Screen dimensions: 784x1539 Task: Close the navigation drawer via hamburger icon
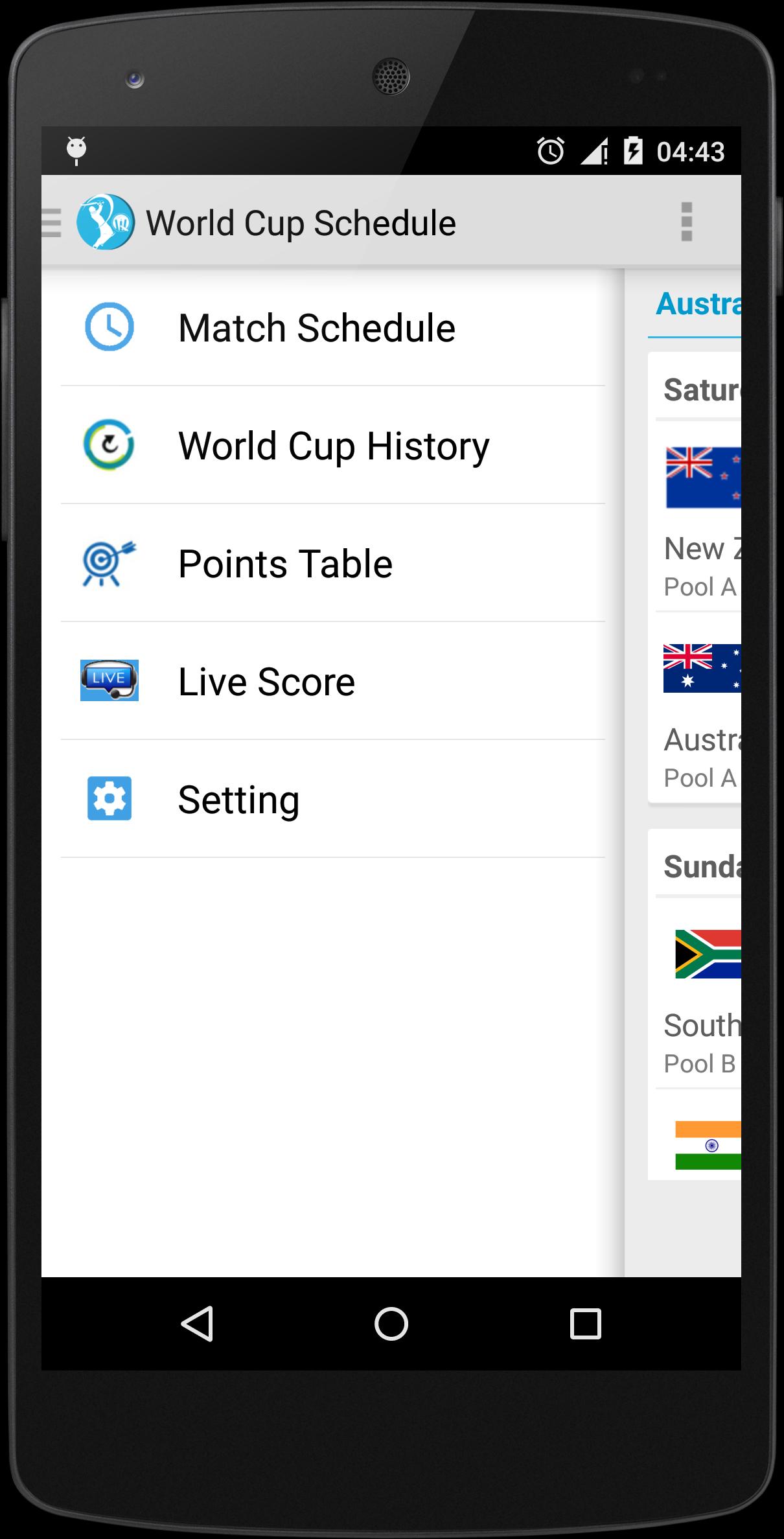pos(53,222)
